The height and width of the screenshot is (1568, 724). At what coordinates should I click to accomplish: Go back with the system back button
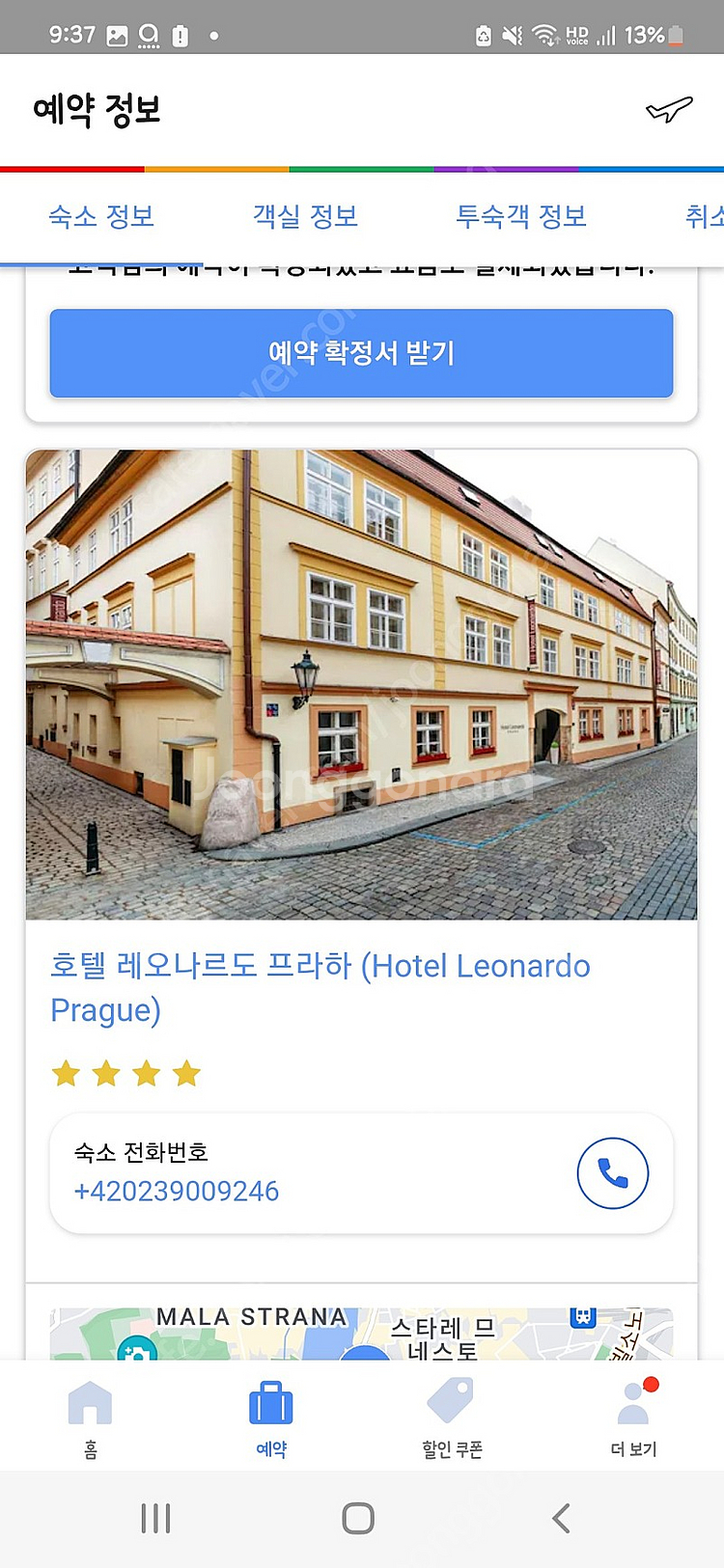(561, 1518)
